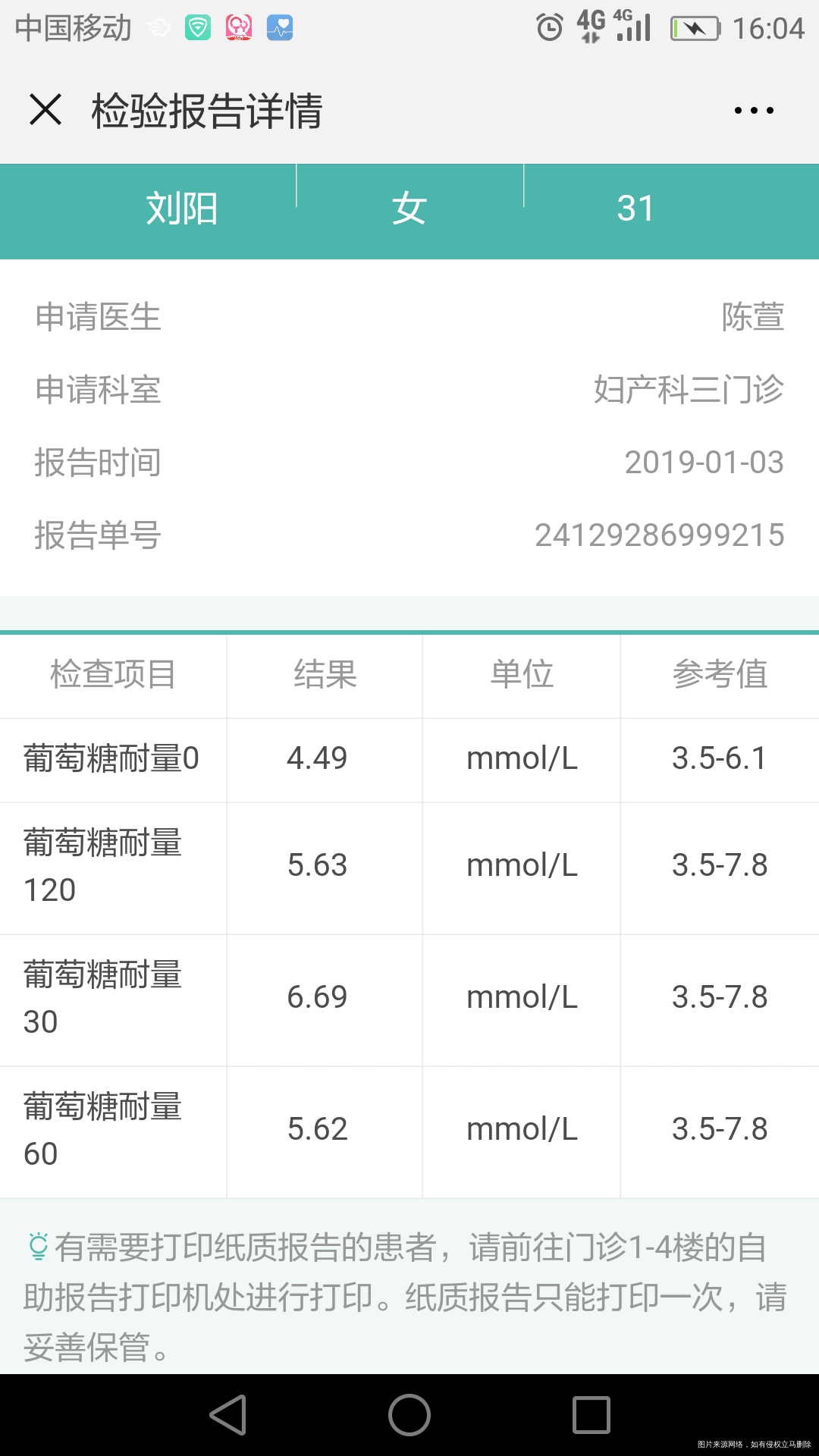This screenshot has width=819, height=1456.
Task: Tap the alarm clock status icon
Action: 548,27
